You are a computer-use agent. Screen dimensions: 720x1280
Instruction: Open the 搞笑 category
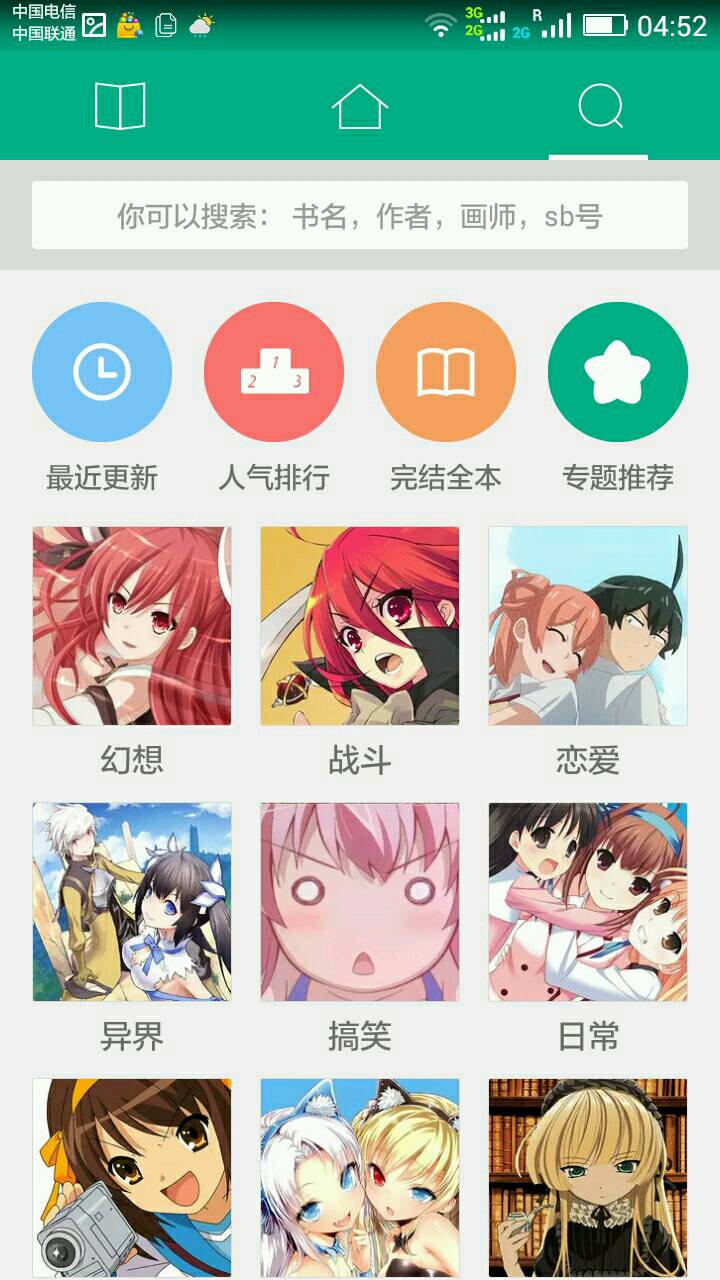[x=360, y=902]
